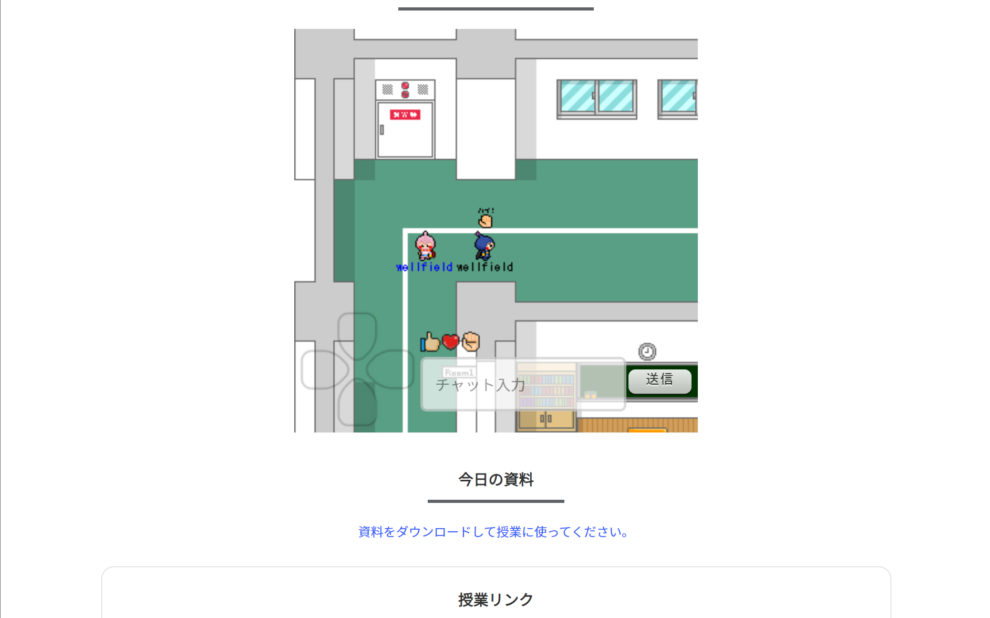Screen dimensions: 990x618
Task: Send the raised fist reaction
Action: point(470,342)
